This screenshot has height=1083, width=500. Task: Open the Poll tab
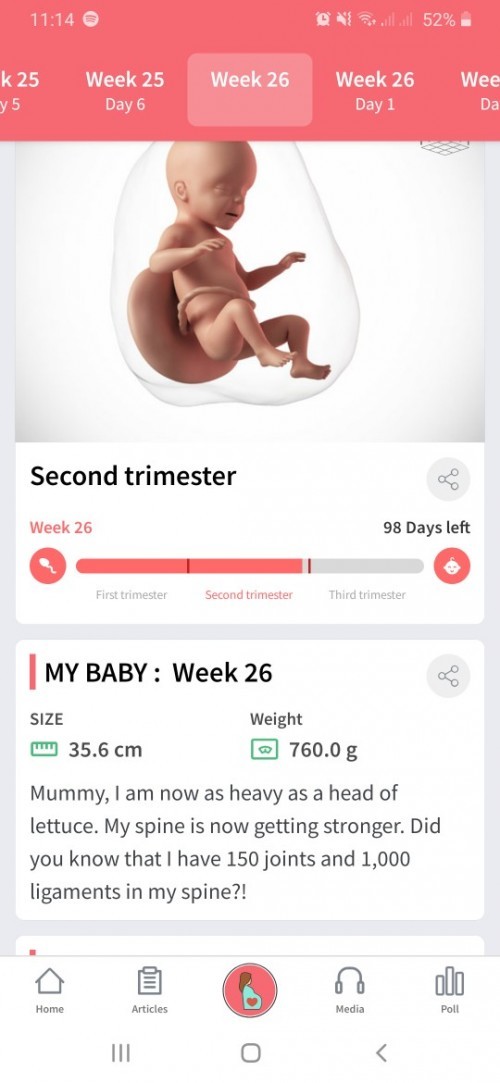coord(450,990)
